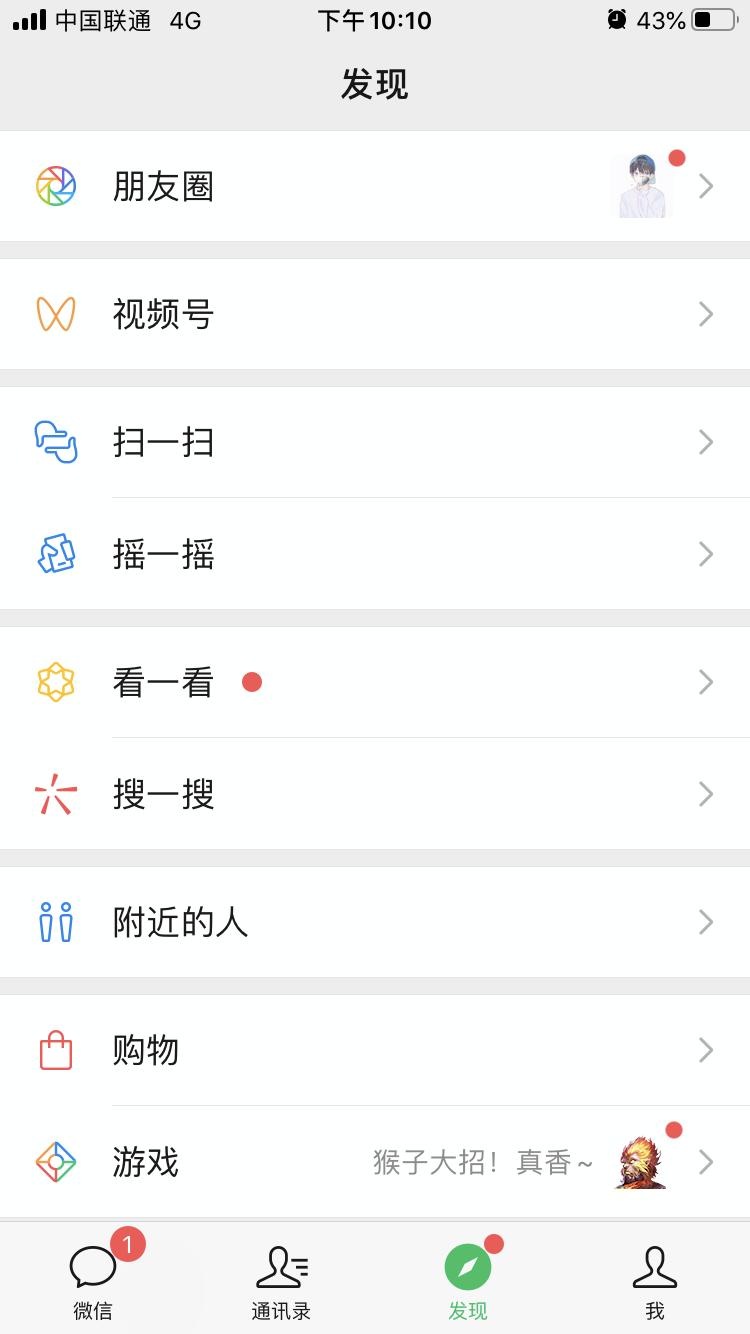Open the Scan QR code 扫一扫 icon
The height and width of the screenshot is (1334, 750).
click(55, 442)
